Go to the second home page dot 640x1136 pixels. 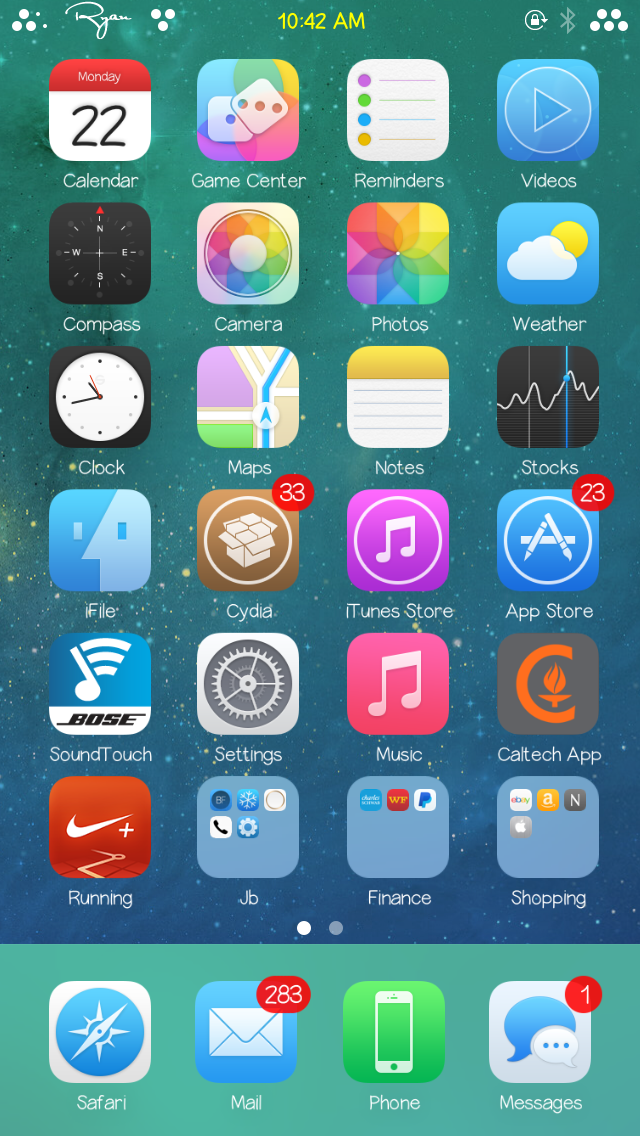(336, 928)
